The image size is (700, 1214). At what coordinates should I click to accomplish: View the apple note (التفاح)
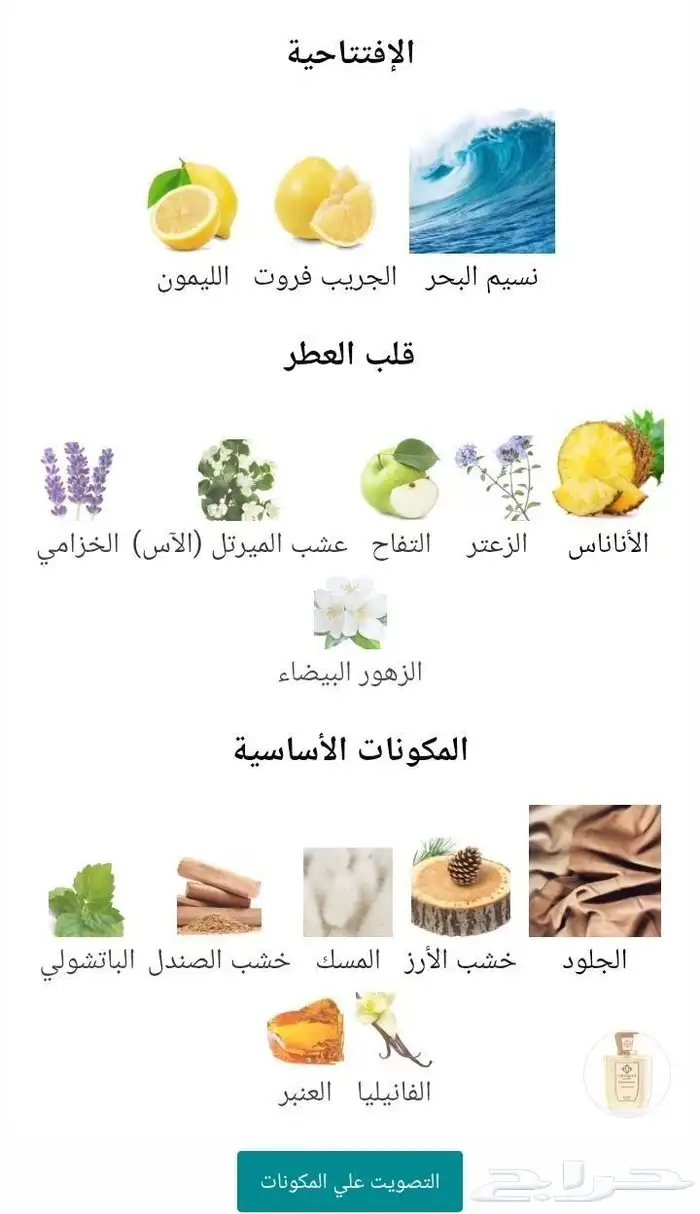(x=399, y=480)
